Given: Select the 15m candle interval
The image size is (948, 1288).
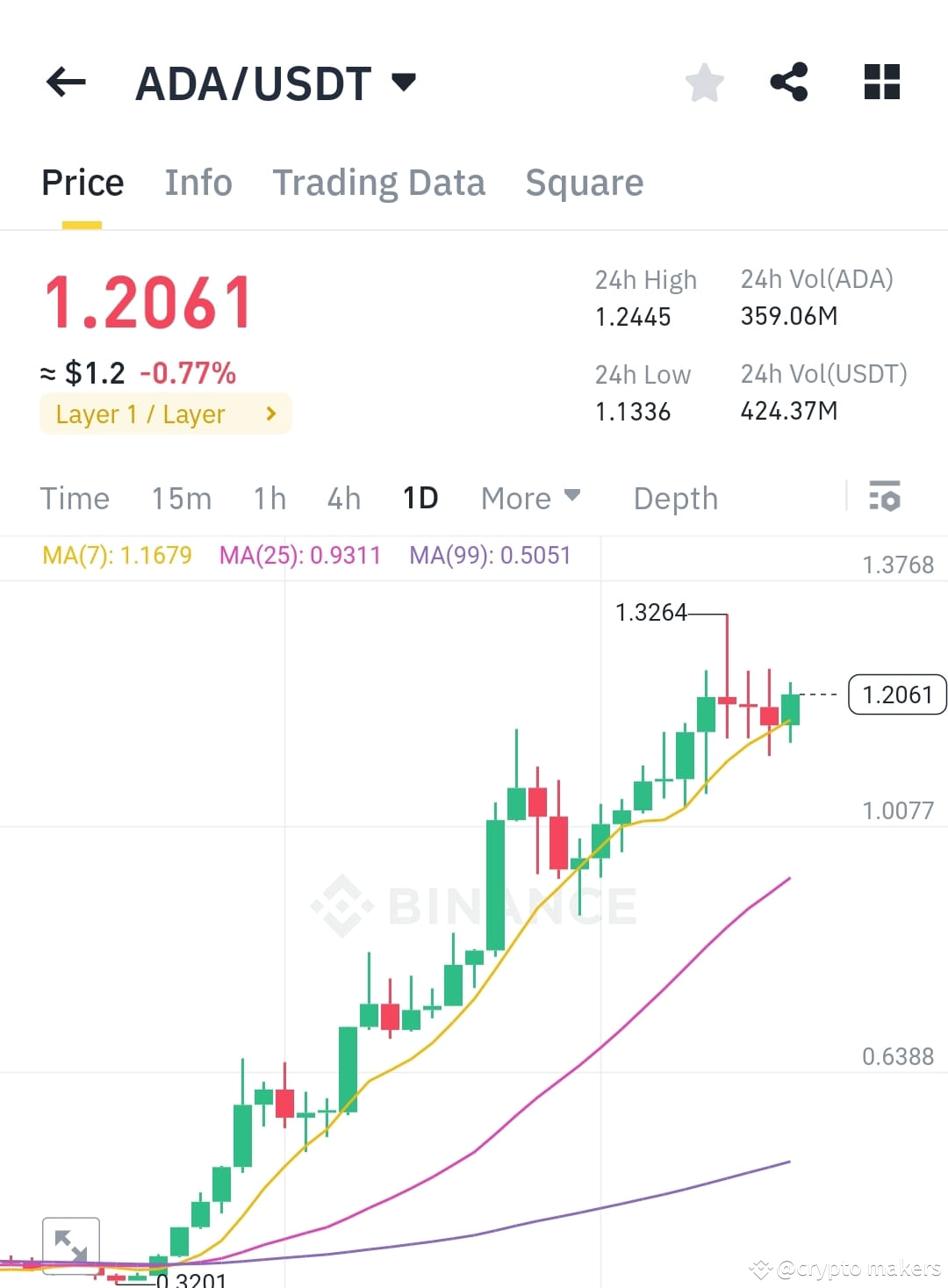Looking at the screenshot, I should point(180,498).
